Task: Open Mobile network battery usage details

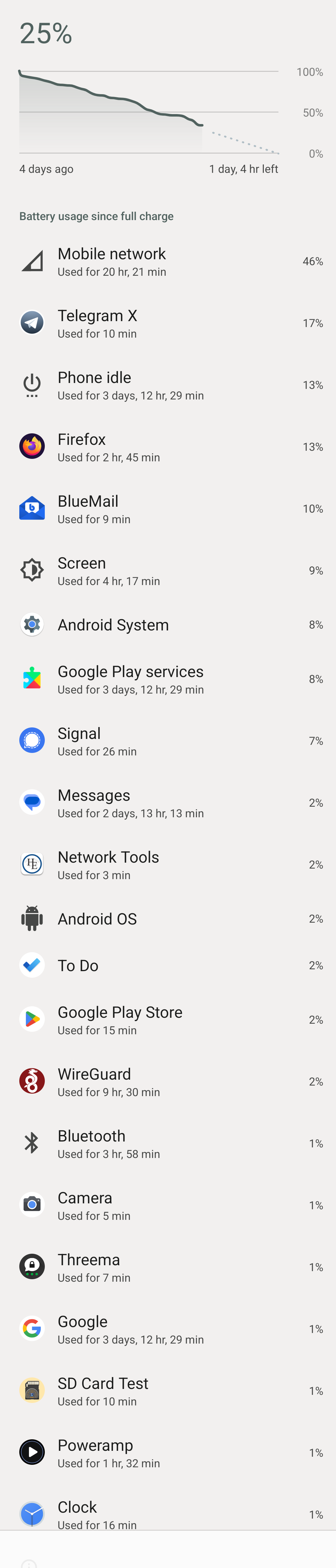Action: pyautogui.click(x=168, y=262)
